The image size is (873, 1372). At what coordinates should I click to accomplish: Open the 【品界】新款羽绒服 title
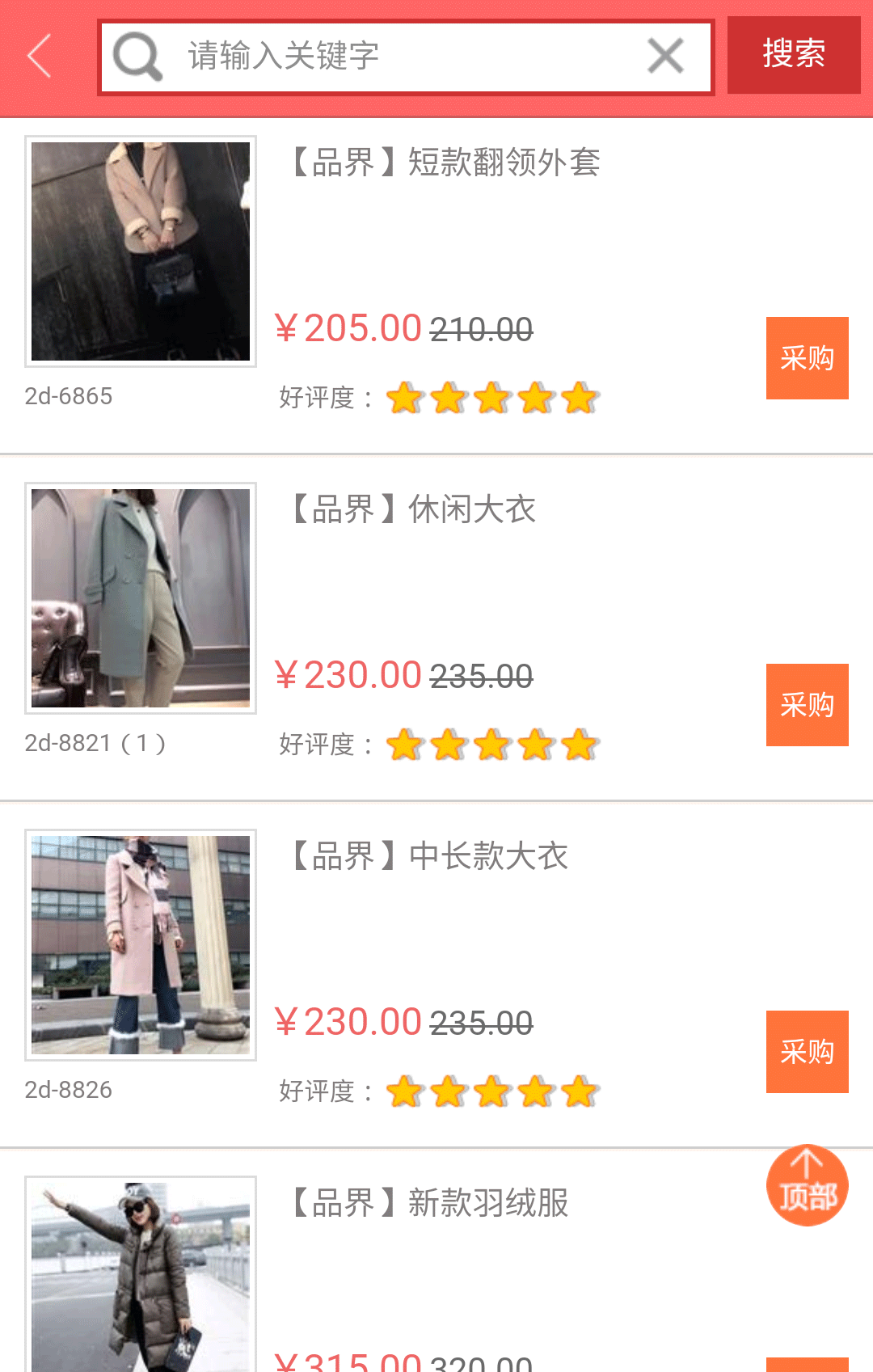click(427, 1203)
